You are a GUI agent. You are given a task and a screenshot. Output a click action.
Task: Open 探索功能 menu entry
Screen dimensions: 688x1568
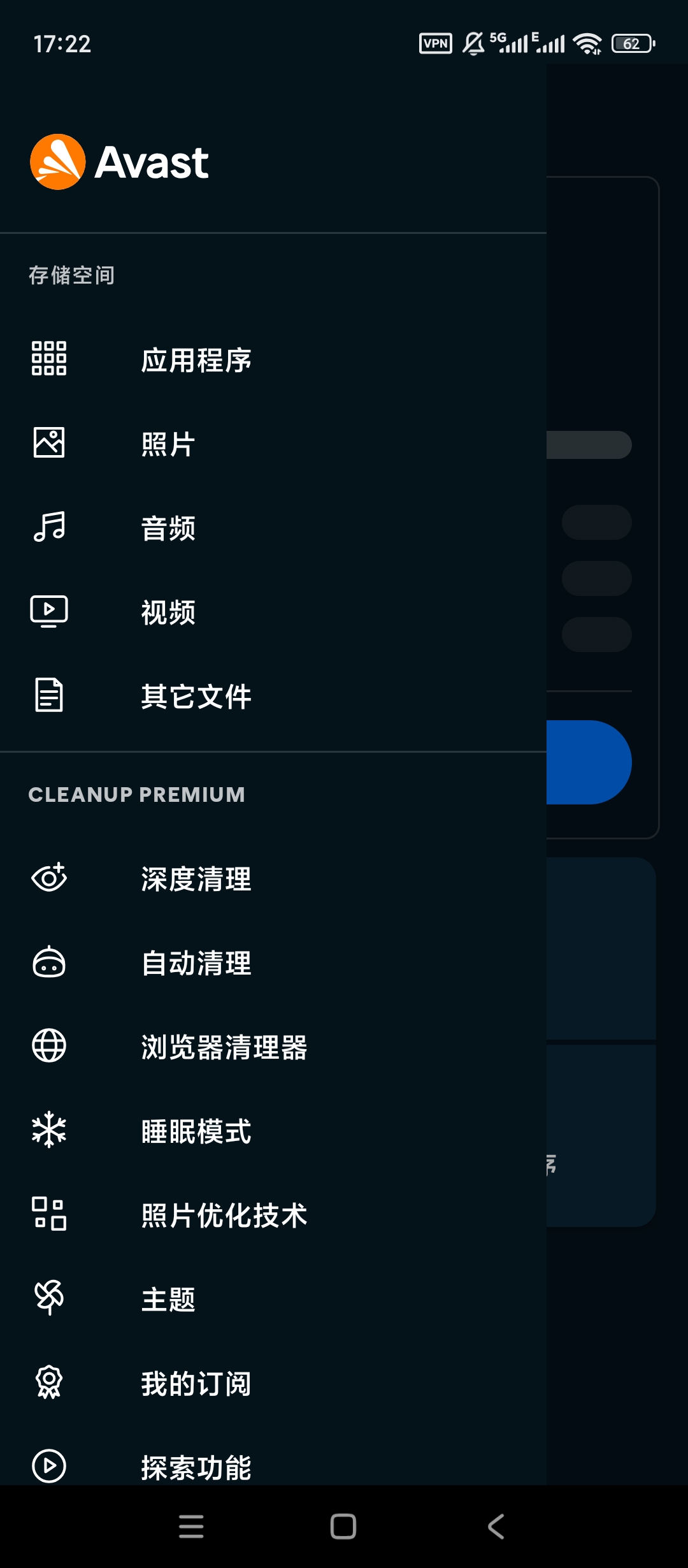click(196, 1467)
